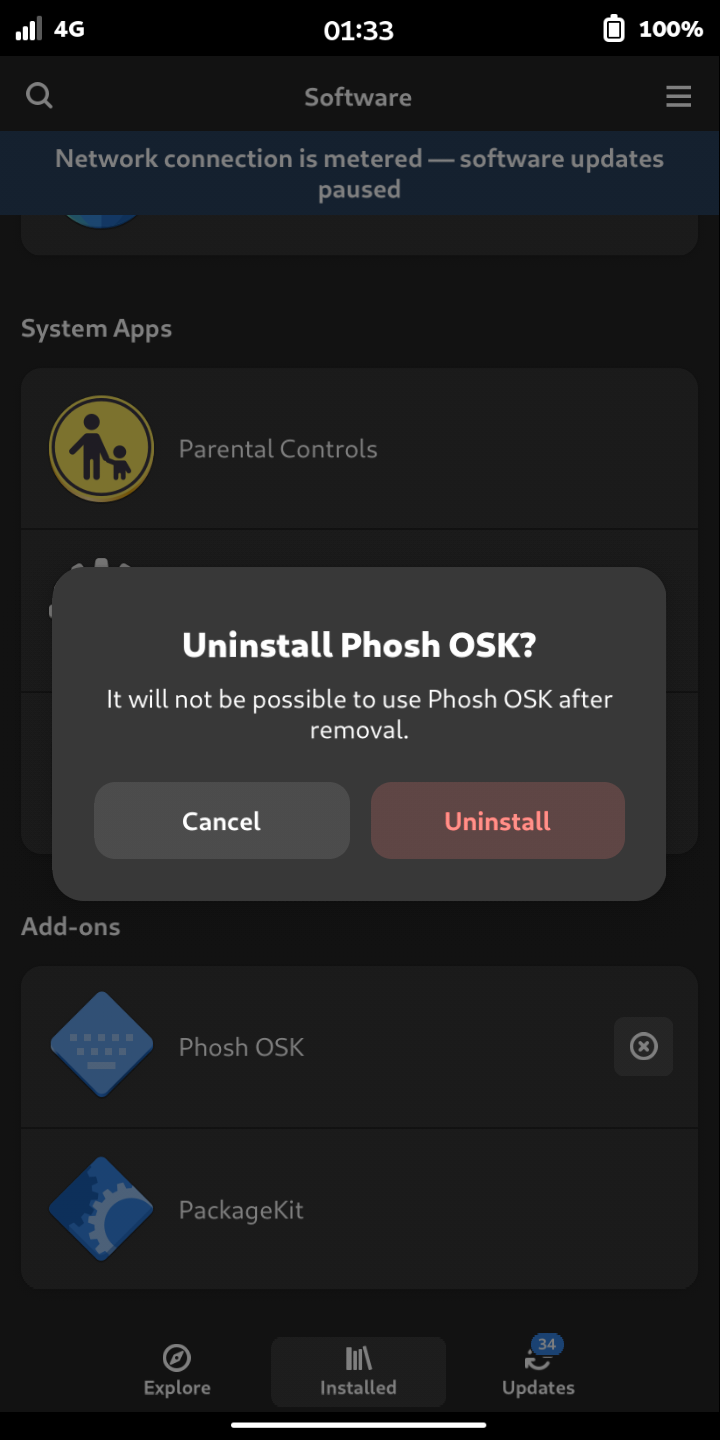
Task: Cancel the Phosh OSK uninstall dialog
Action: coord(221,821)
